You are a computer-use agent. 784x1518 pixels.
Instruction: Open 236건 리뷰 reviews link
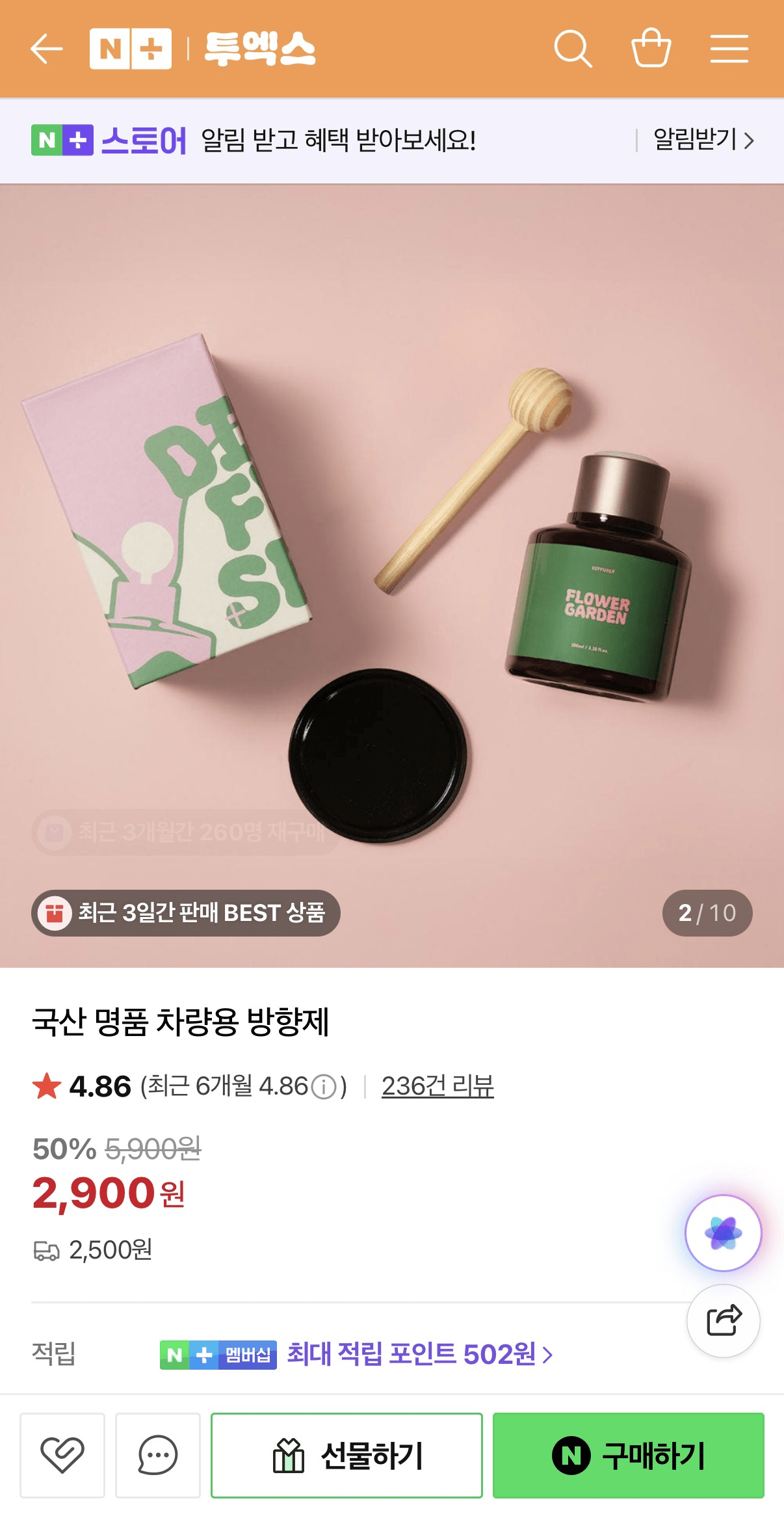click(x=439, y=1087)
